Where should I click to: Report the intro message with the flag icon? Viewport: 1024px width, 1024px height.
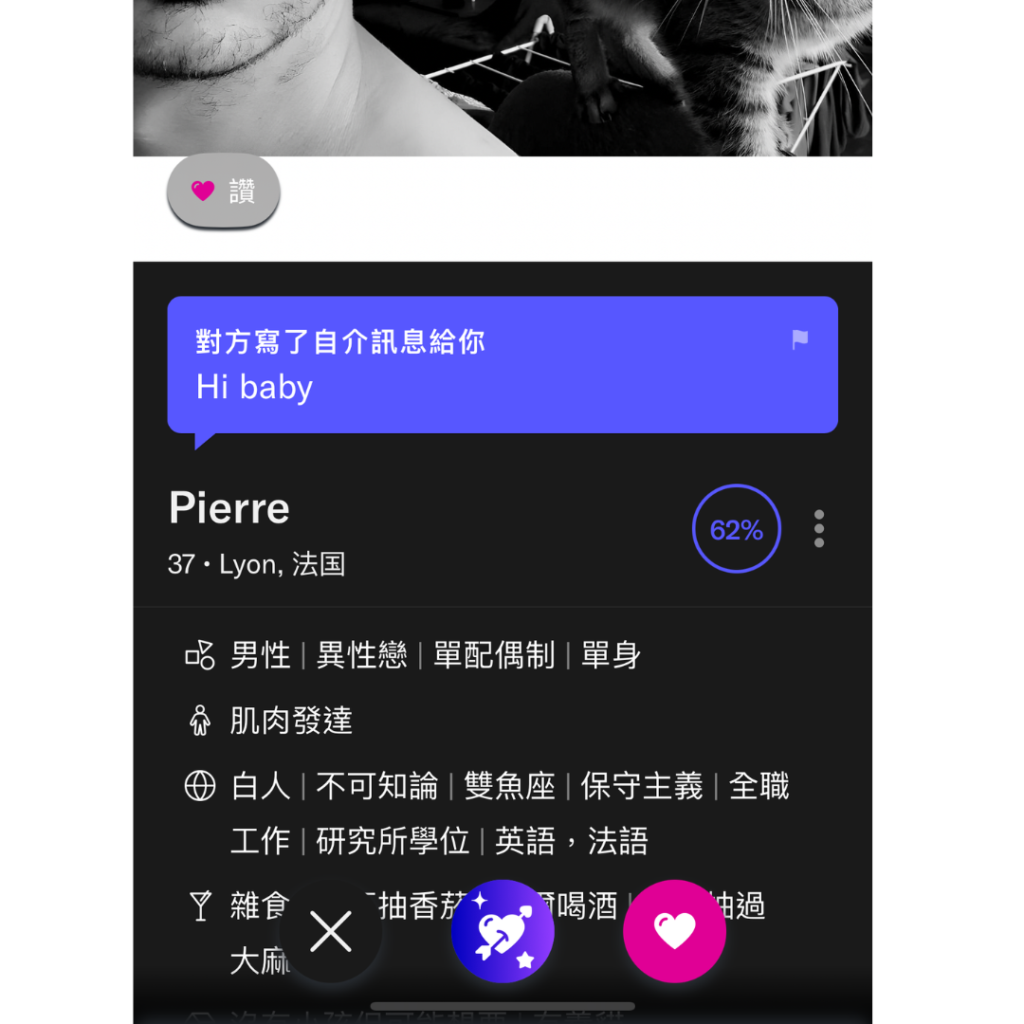point(800,340)
